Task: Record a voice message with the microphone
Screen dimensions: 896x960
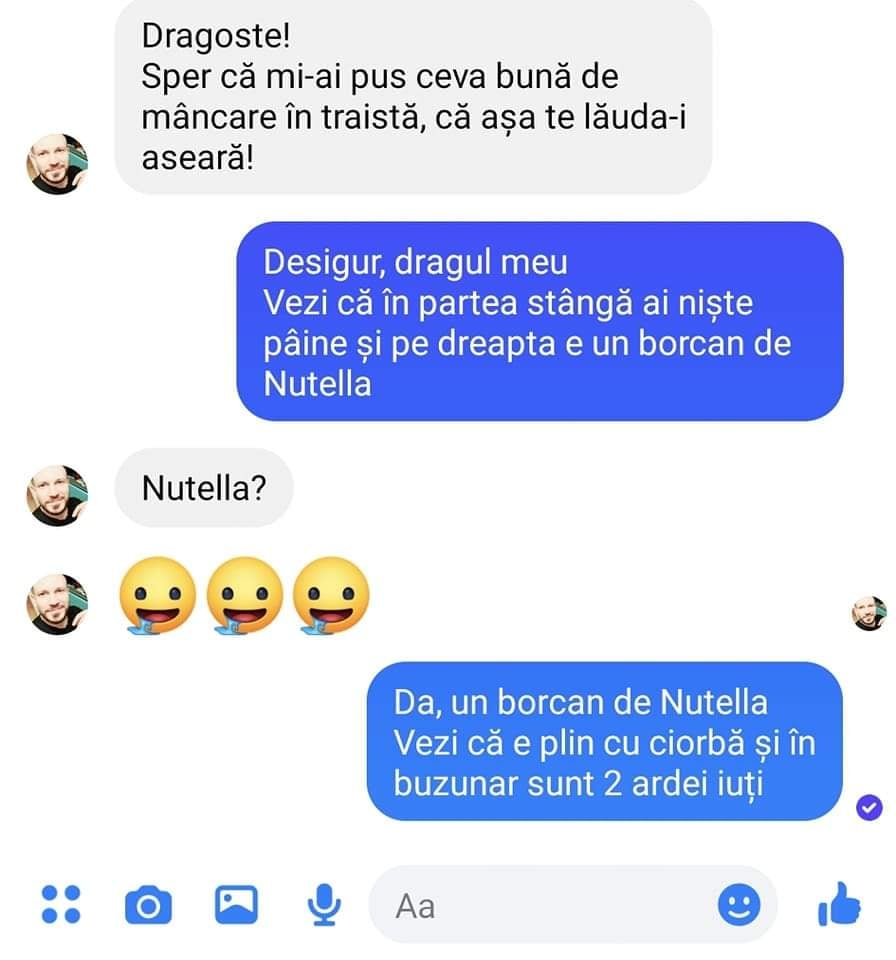Action: (322, 905)
